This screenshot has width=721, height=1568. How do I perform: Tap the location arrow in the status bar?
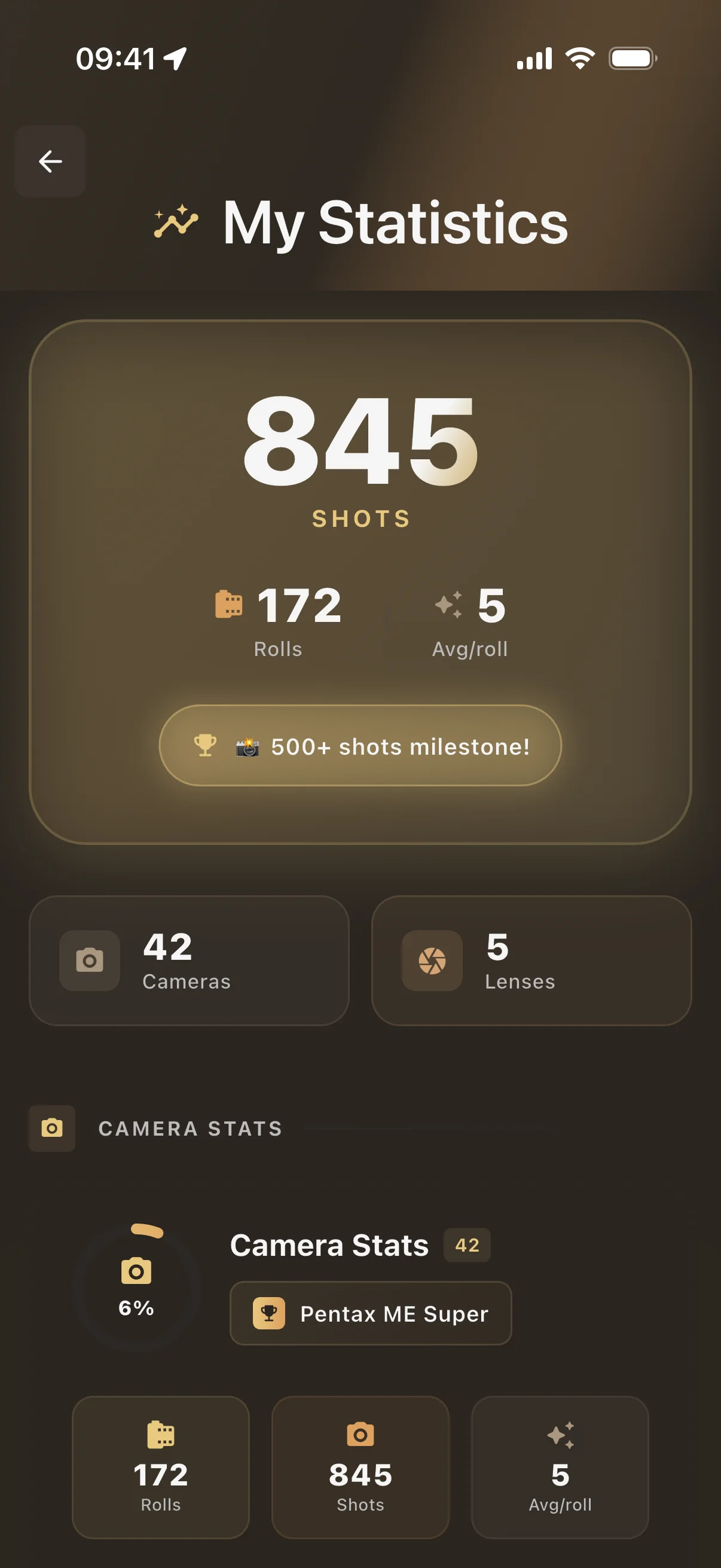(174, 58)
